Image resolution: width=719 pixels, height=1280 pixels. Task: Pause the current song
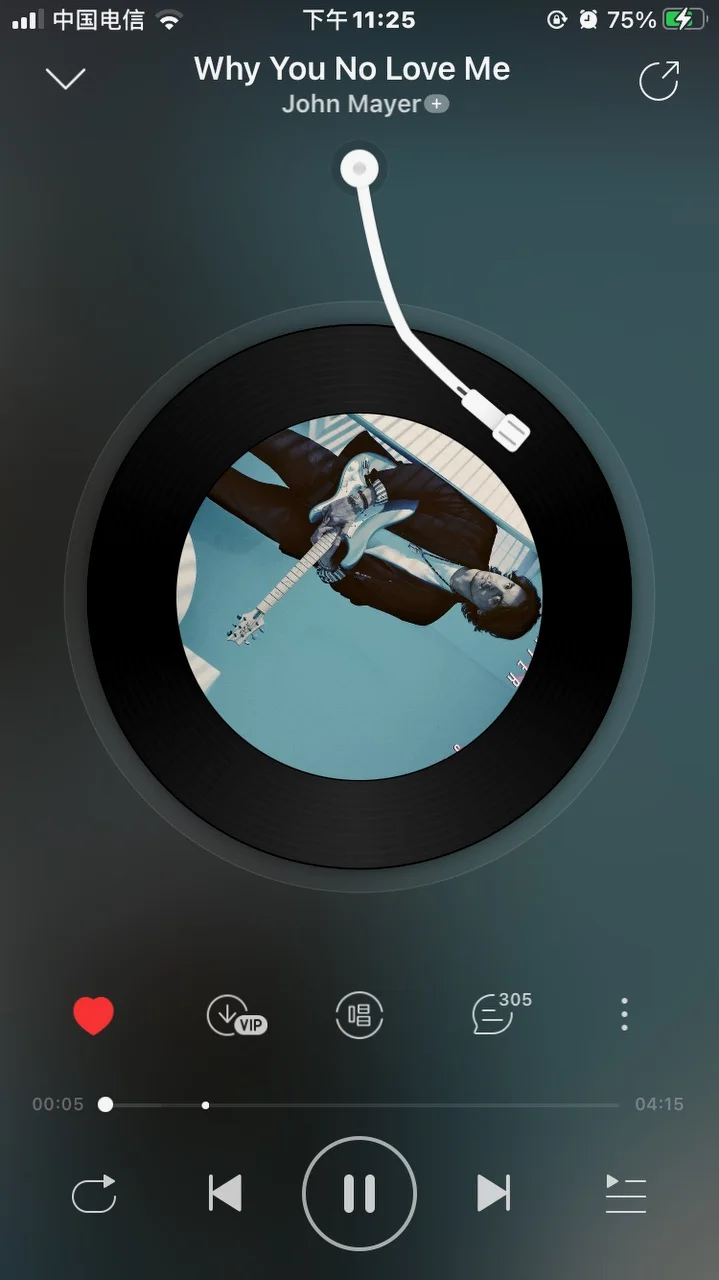359,1193
